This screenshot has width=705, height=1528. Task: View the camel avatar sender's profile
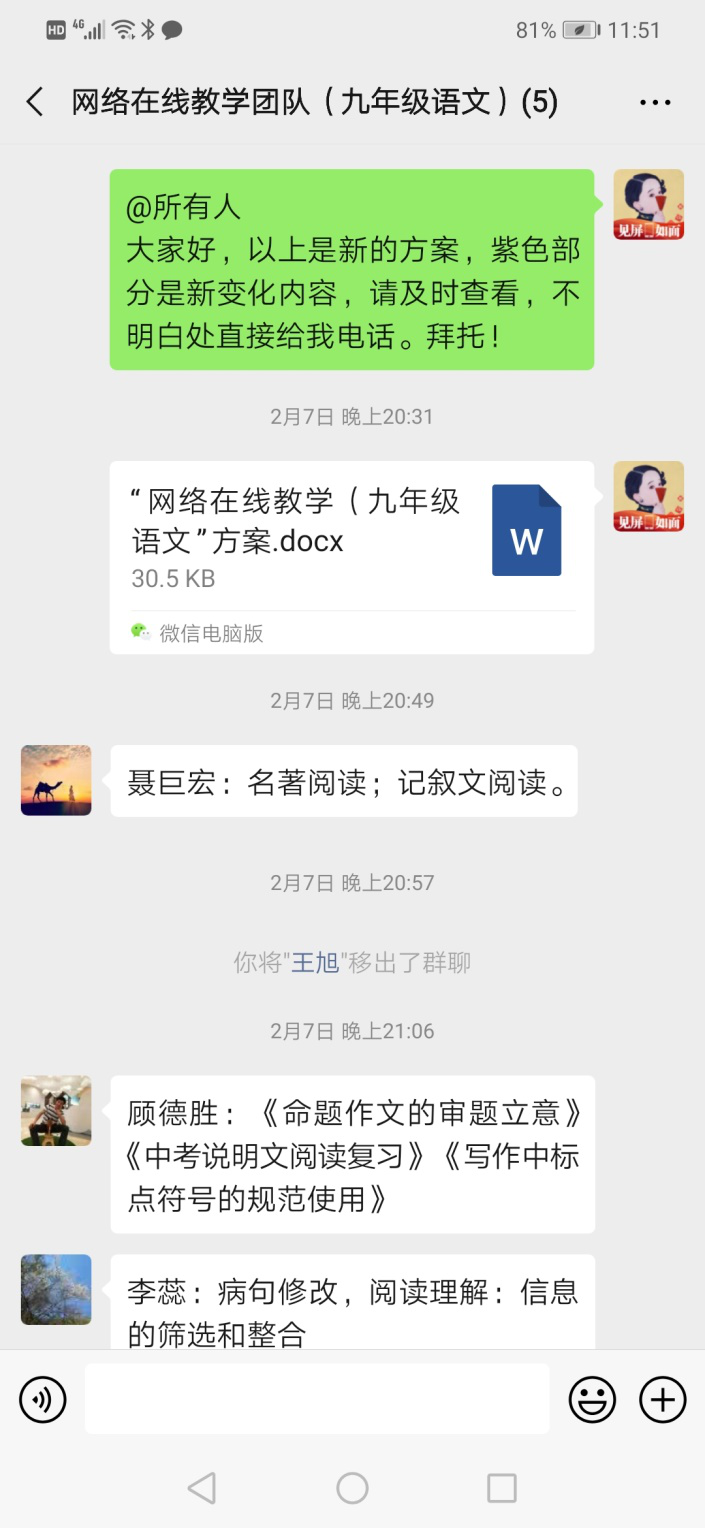(56, 780)
